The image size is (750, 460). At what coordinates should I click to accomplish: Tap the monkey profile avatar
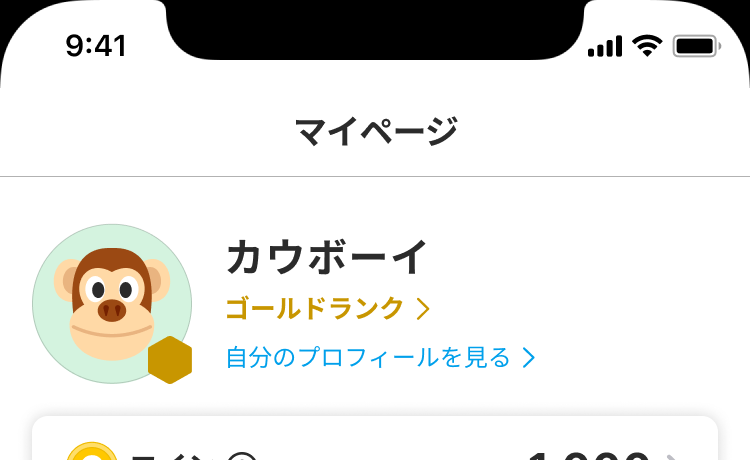pyautogui.click(x=111, y=303)
